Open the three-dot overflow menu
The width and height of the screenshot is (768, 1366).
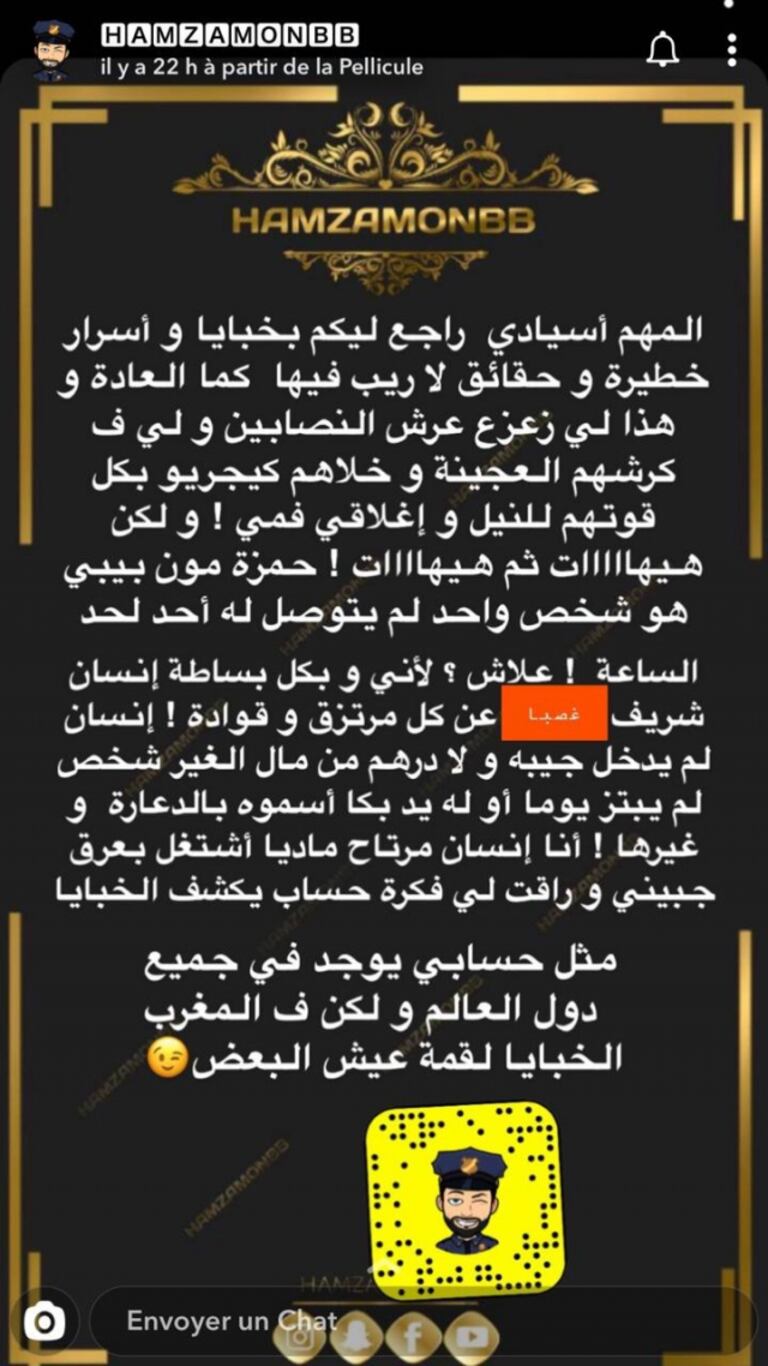(733, 50)
